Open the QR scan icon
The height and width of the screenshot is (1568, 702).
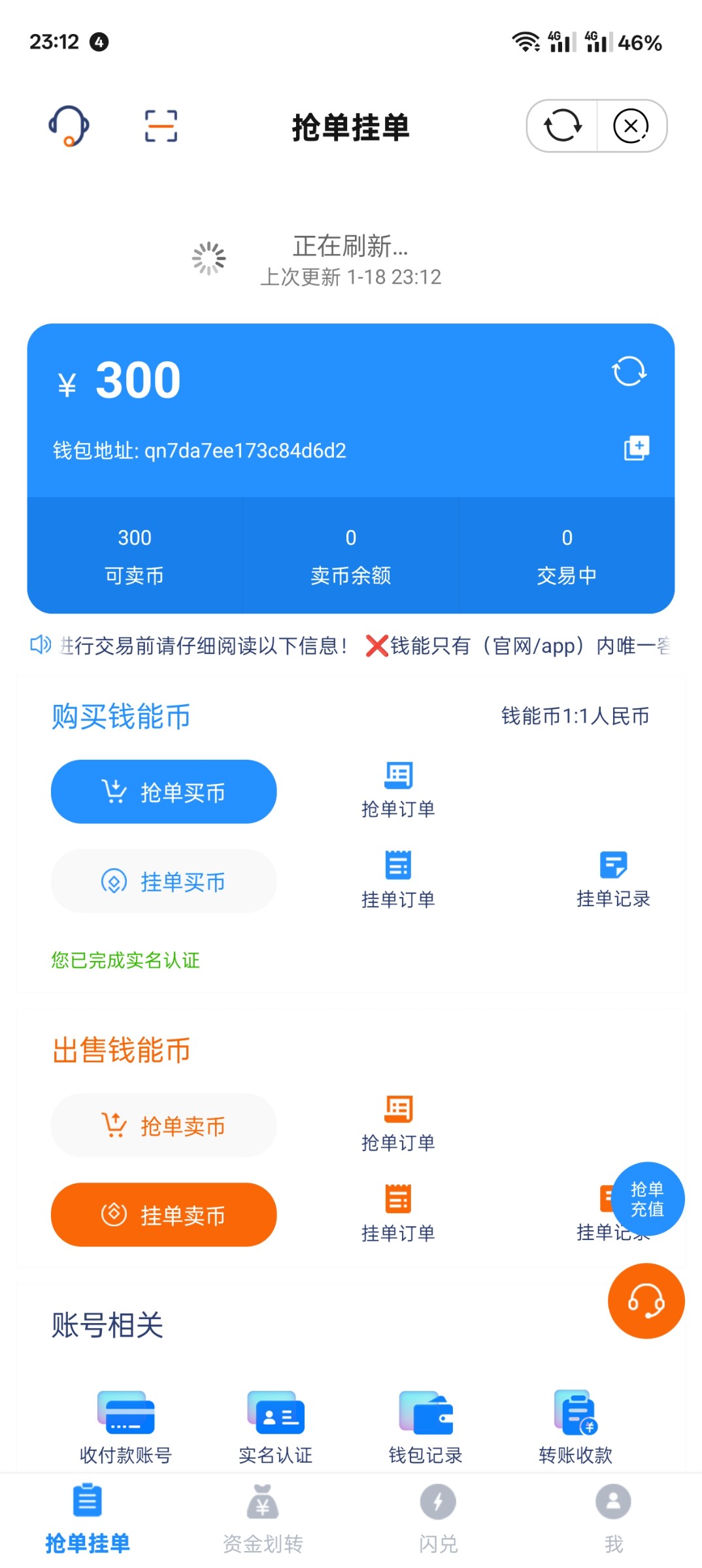point(161,125)
